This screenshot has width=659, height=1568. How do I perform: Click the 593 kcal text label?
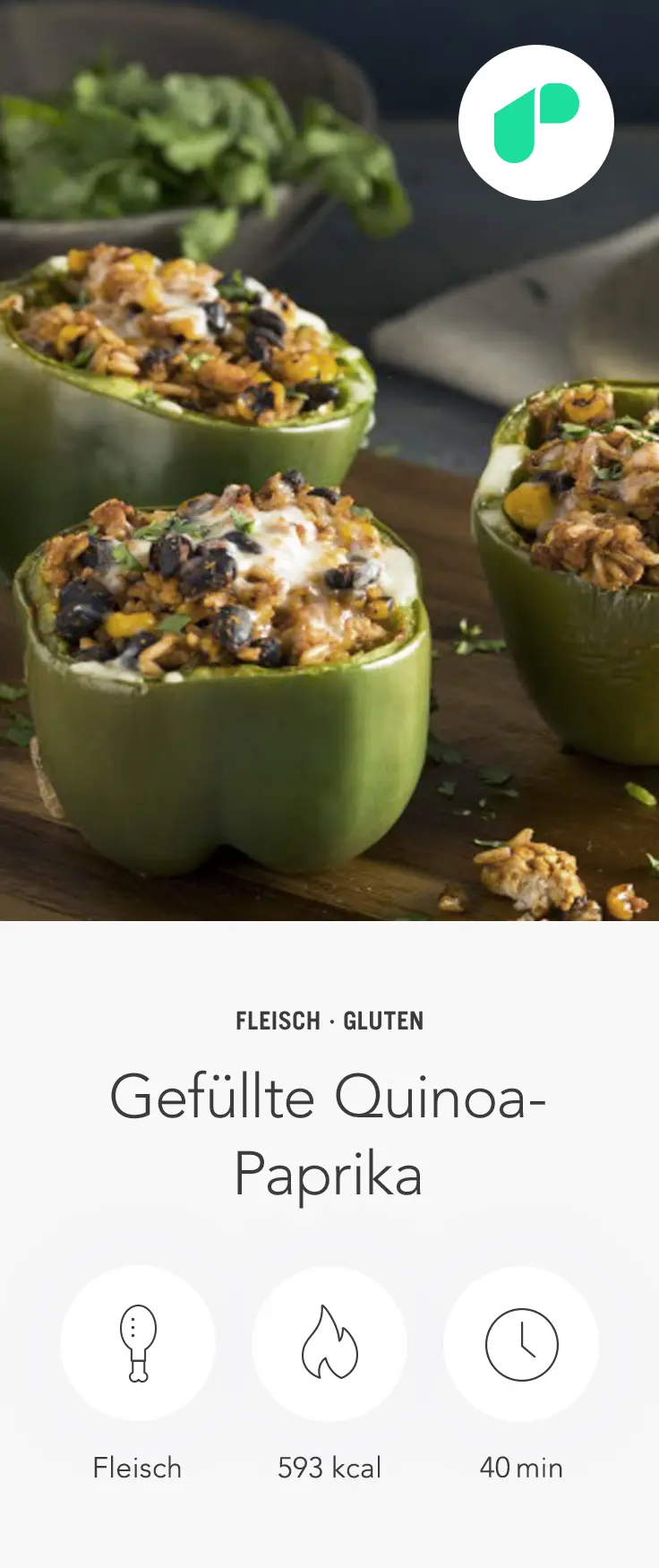point(329,1468)
